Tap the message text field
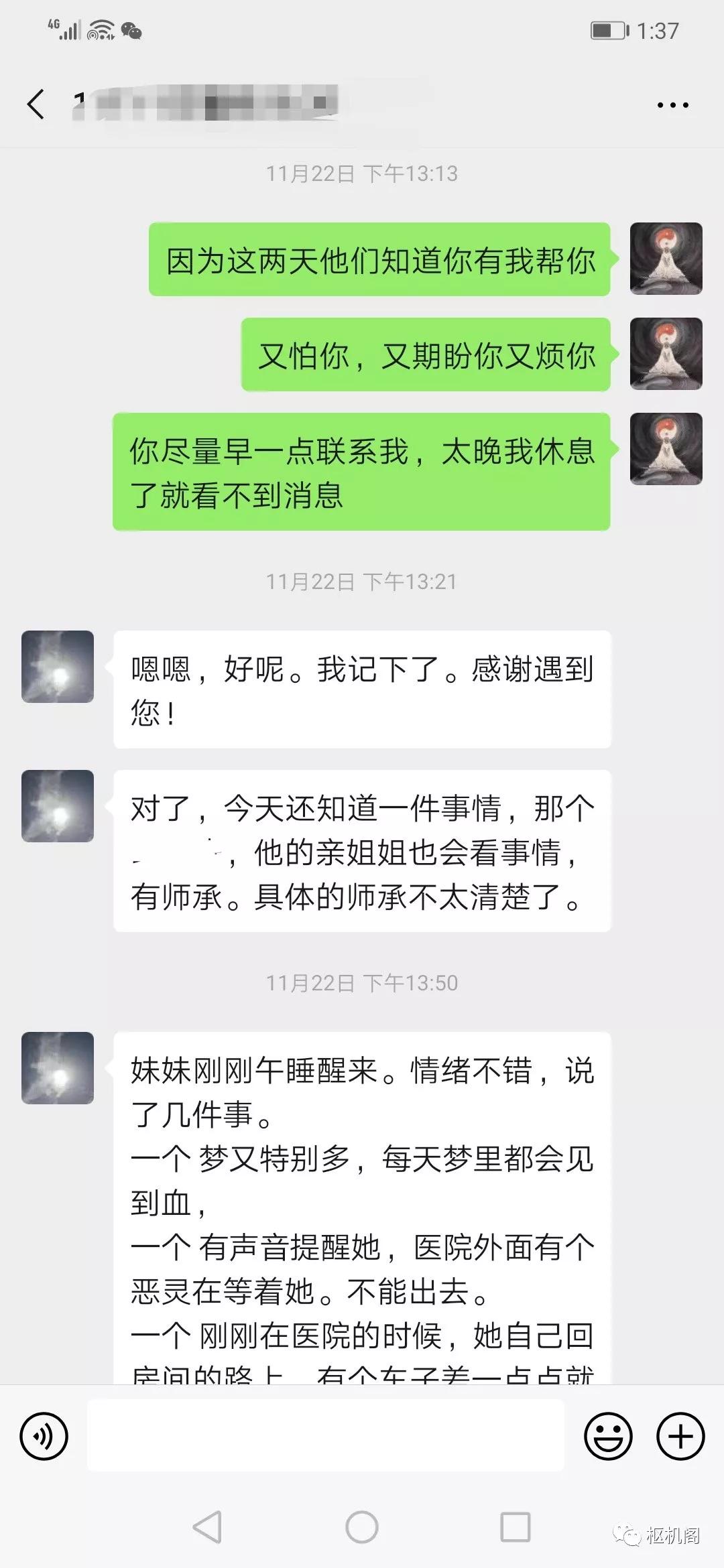The width and height of the screenshot is (724, 1568). pos(326,1435)
